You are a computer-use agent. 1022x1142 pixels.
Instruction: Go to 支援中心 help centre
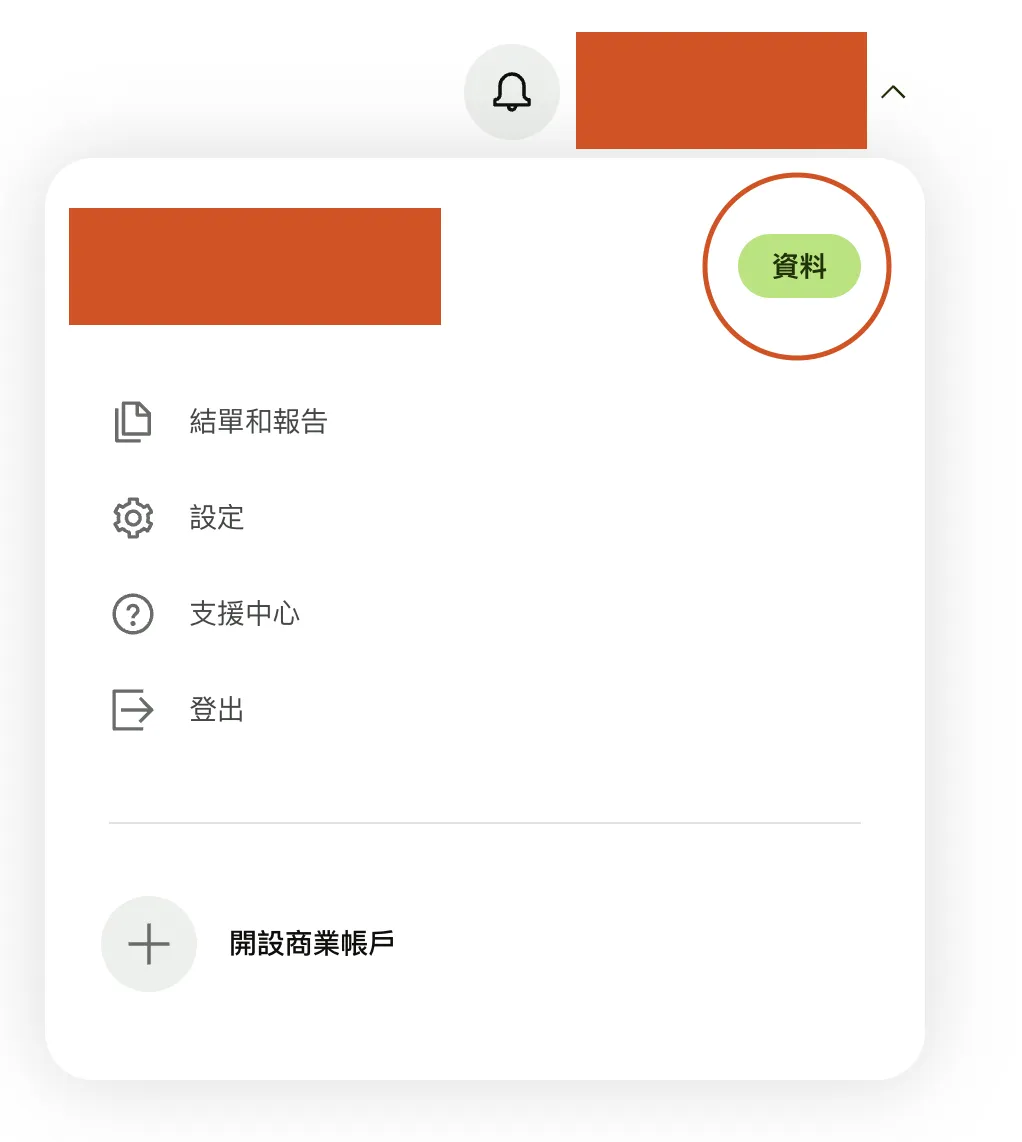[244, 614]
